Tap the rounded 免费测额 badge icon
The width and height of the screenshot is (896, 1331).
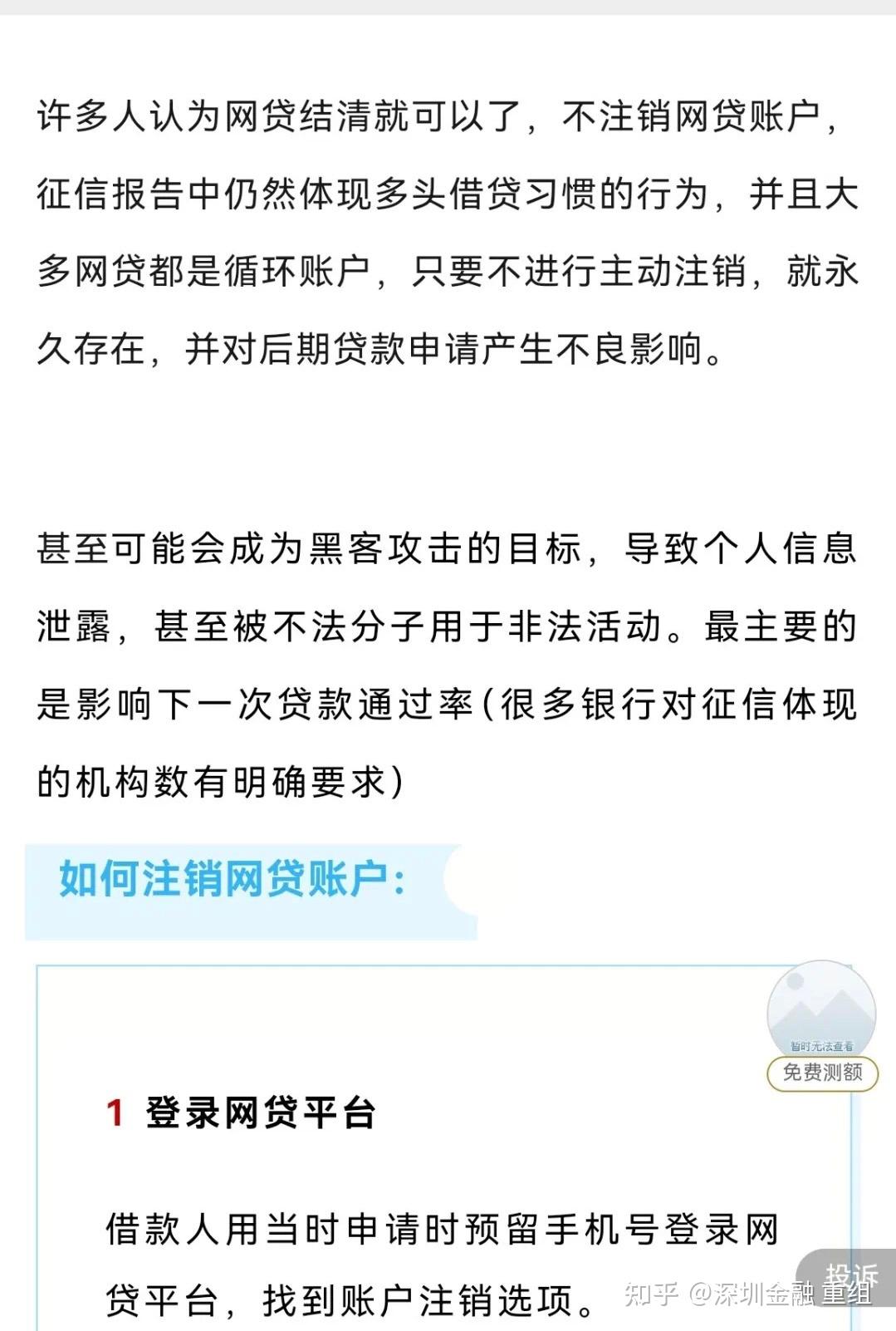[822, 1073]
